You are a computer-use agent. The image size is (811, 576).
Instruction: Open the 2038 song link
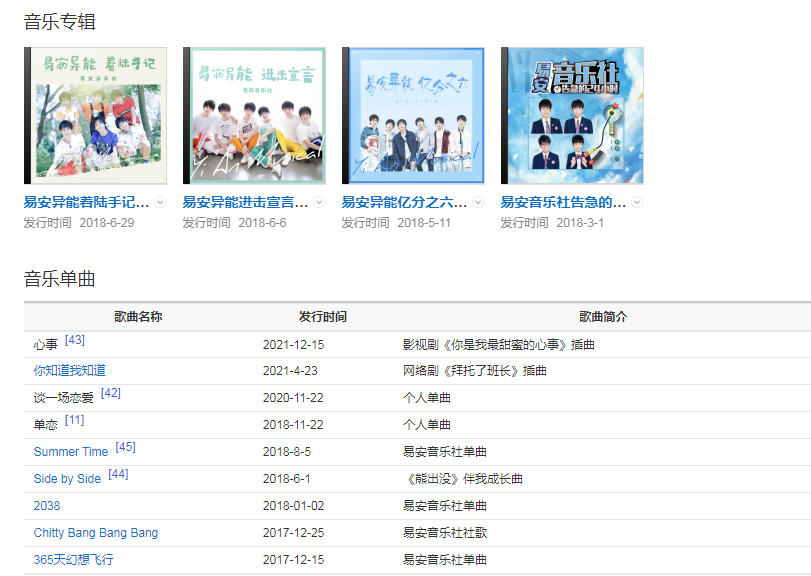coord(46,506)
